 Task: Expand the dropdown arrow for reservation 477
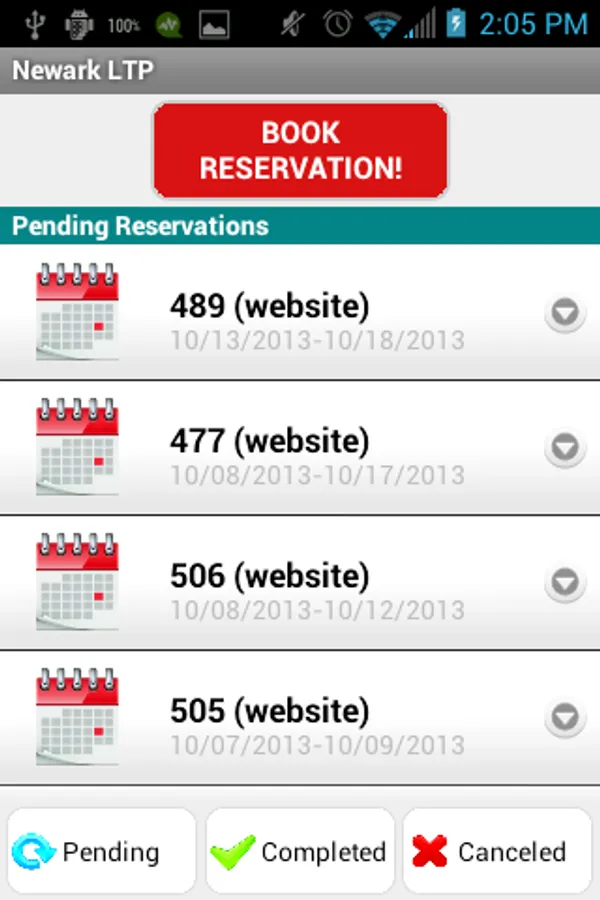tap(565, 447)
